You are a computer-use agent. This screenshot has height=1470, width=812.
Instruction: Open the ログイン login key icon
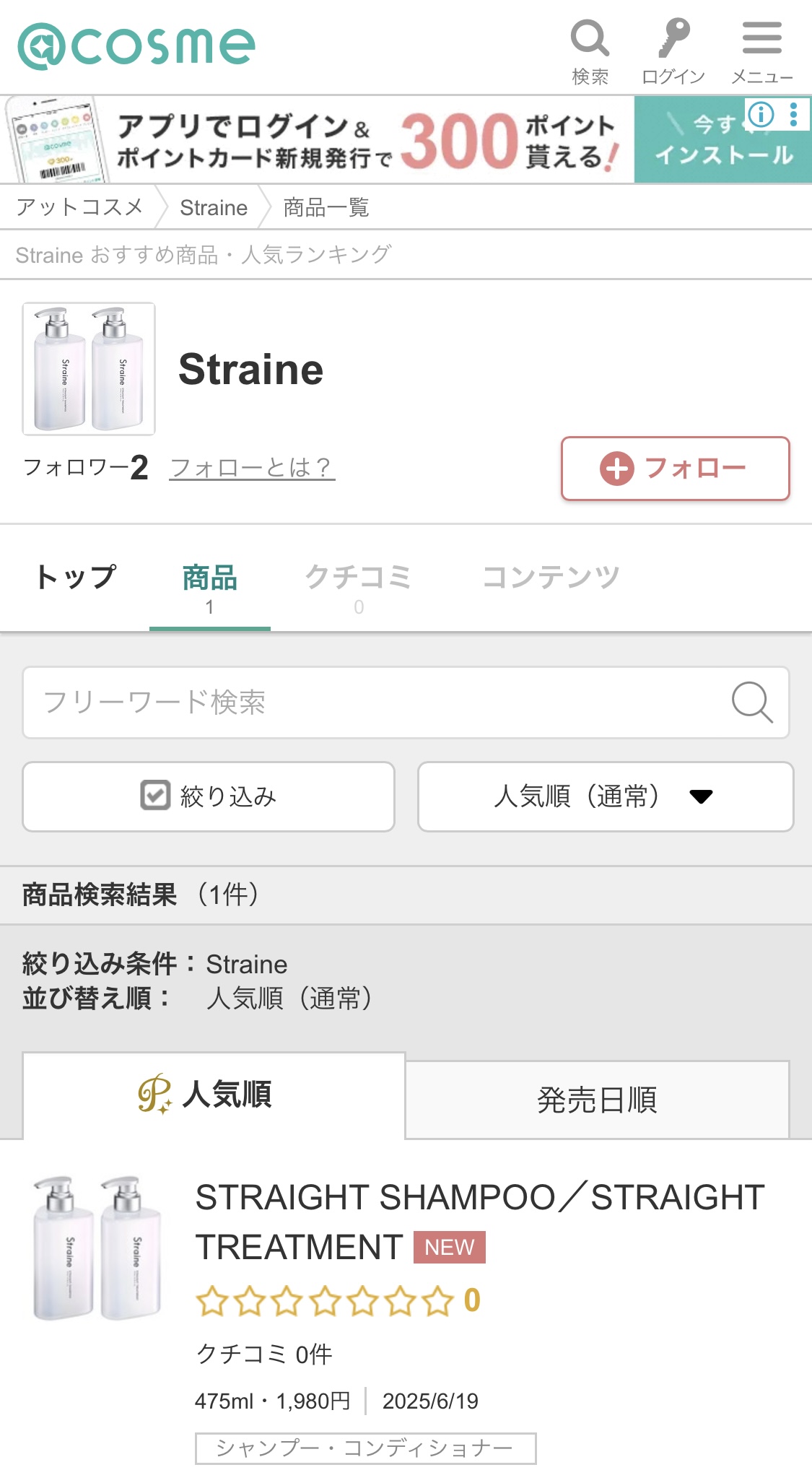[x=673, y=52]
